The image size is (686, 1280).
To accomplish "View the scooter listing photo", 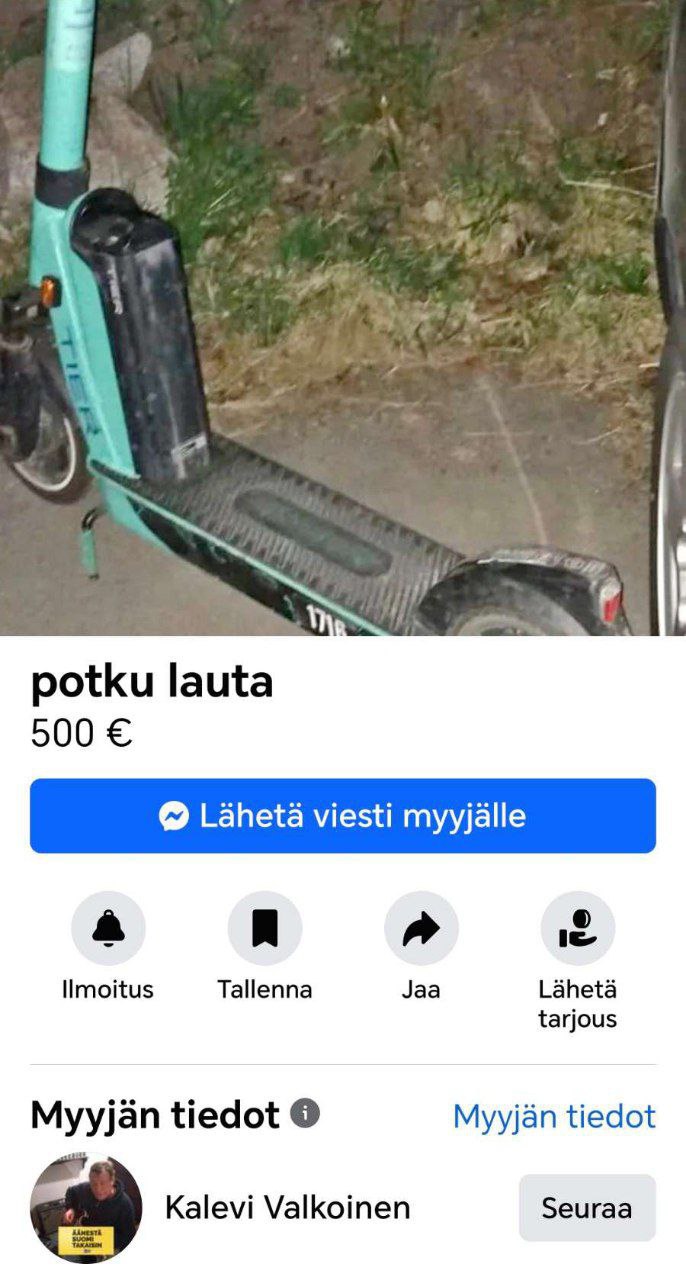I will click(343, 318).
